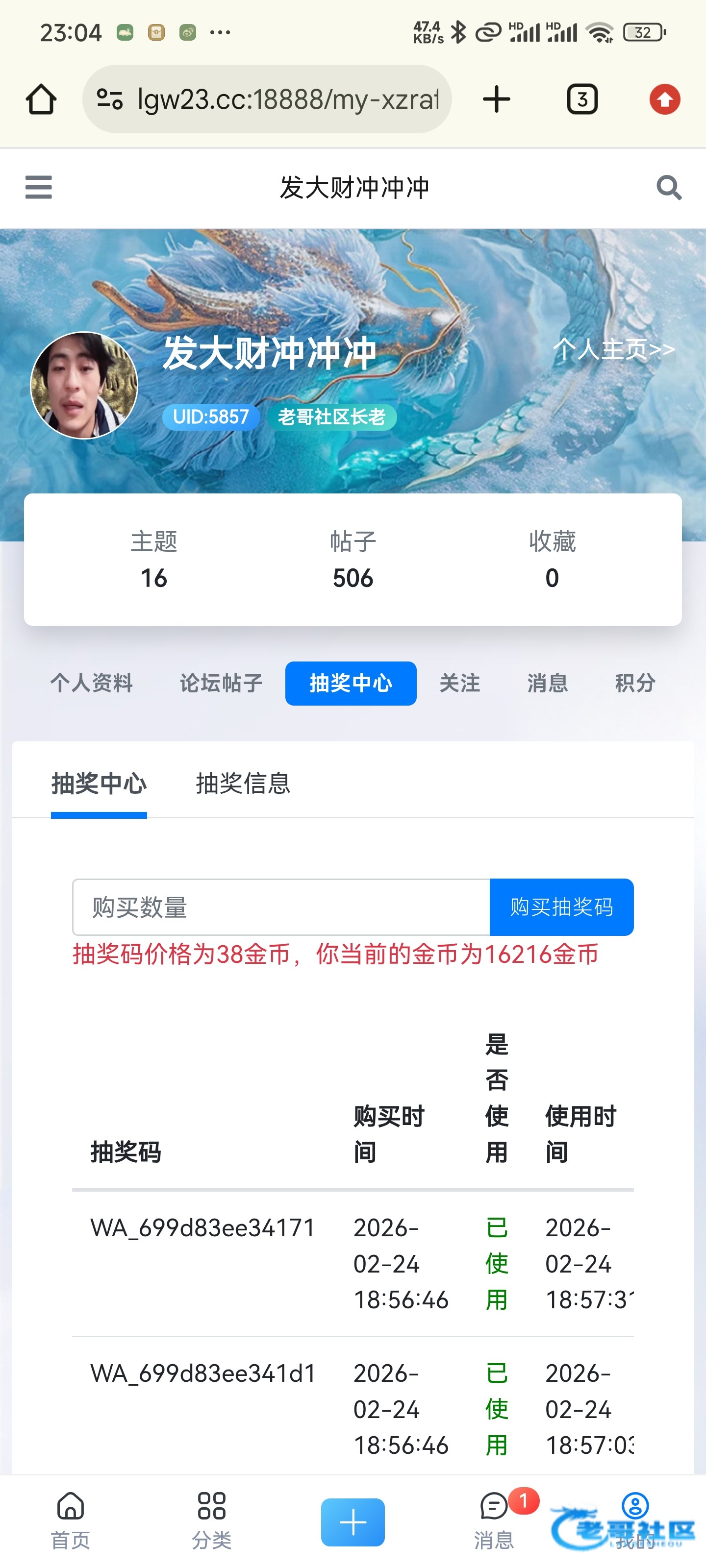Tap 购买抽奖码 button
706x1568 pixels.
click(x=561, y=907)
